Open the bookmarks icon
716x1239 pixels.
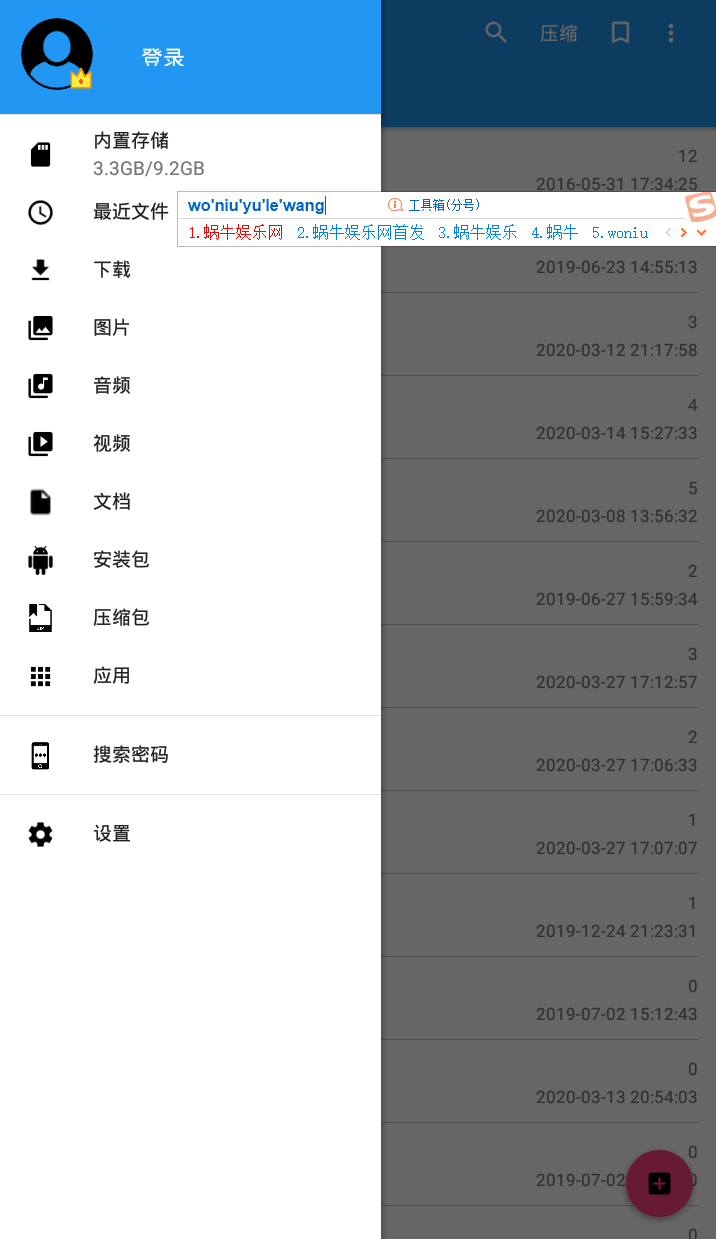point(620,33)
